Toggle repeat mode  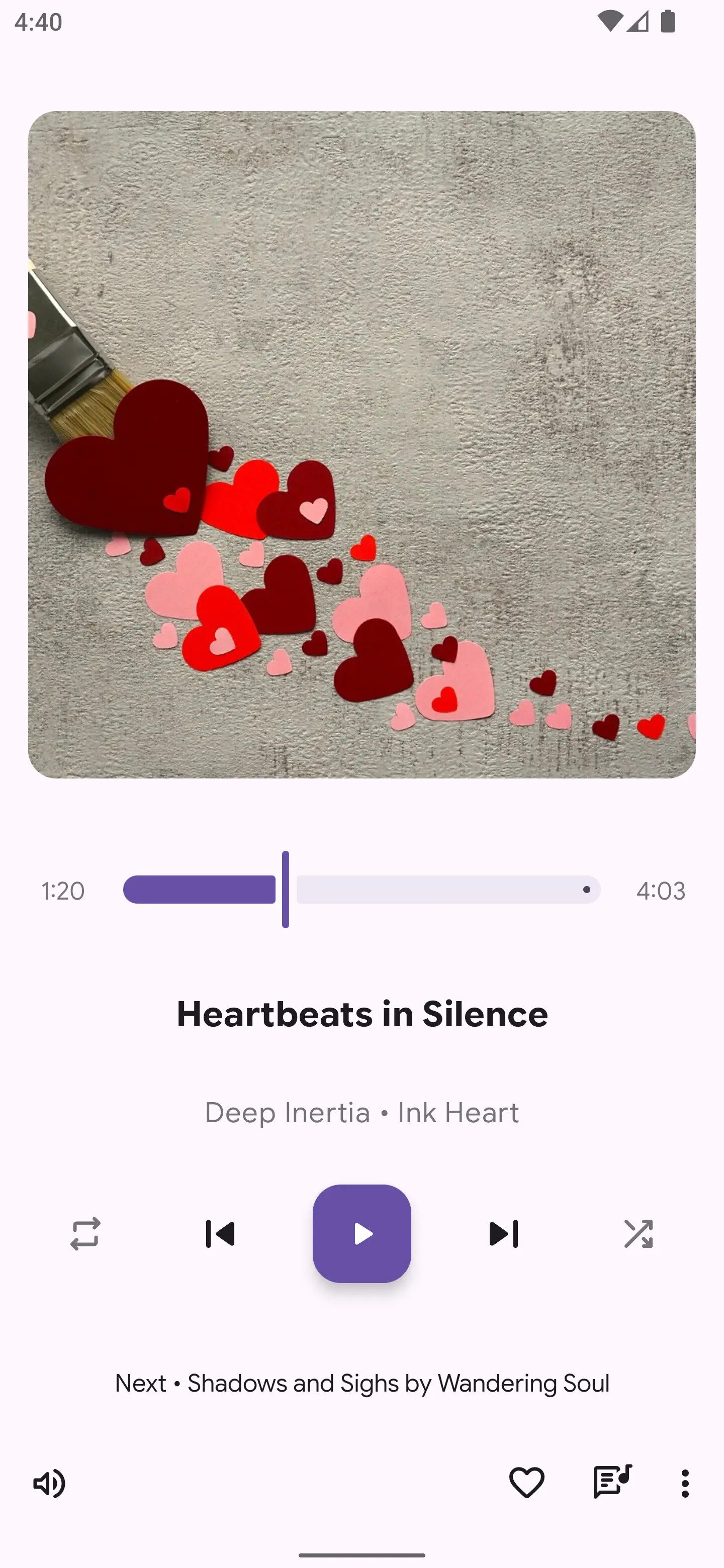[x=85, y=1234]
